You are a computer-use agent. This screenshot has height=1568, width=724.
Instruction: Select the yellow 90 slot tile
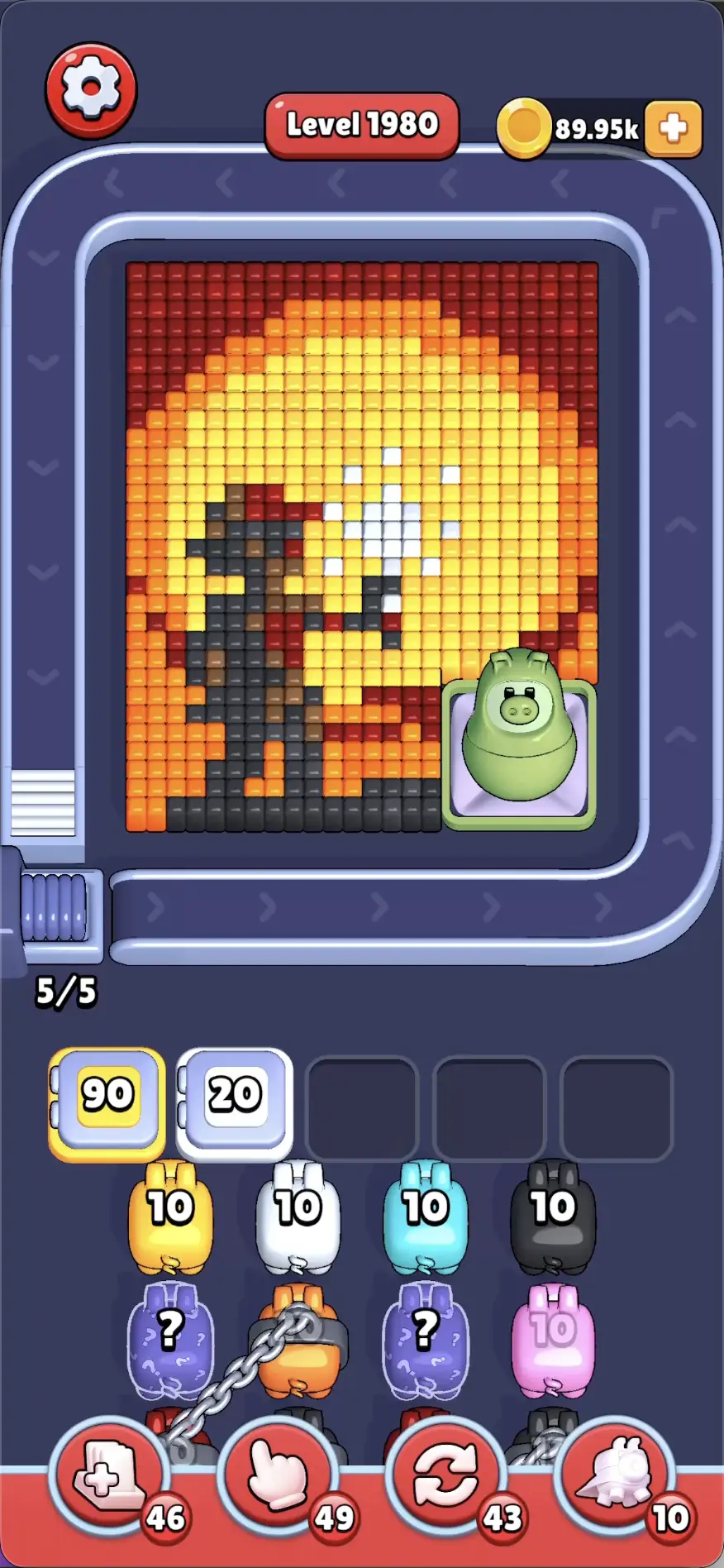click(x=107, y=1105)
